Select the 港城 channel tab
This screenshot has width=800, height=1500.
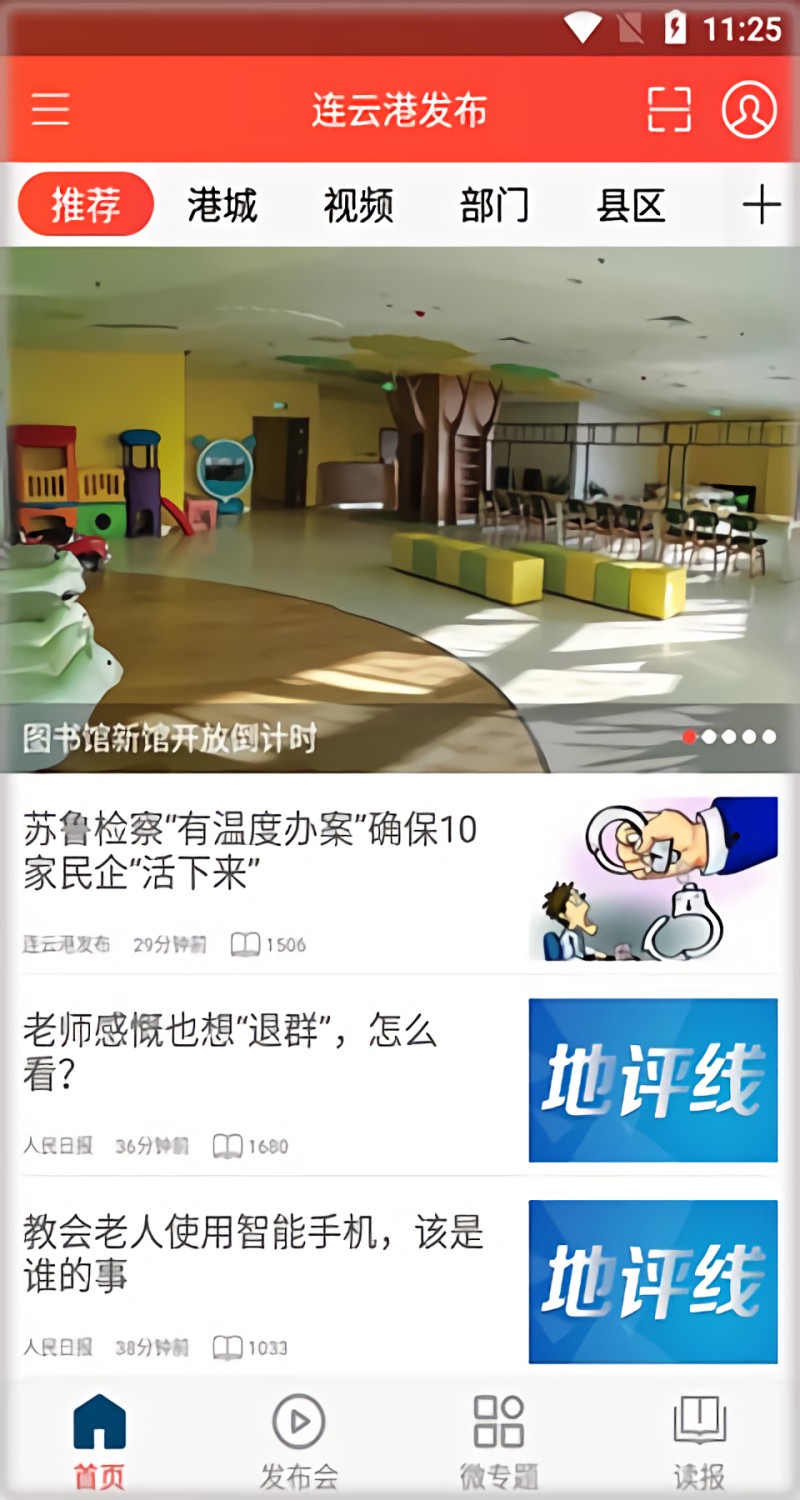(222, 203)
